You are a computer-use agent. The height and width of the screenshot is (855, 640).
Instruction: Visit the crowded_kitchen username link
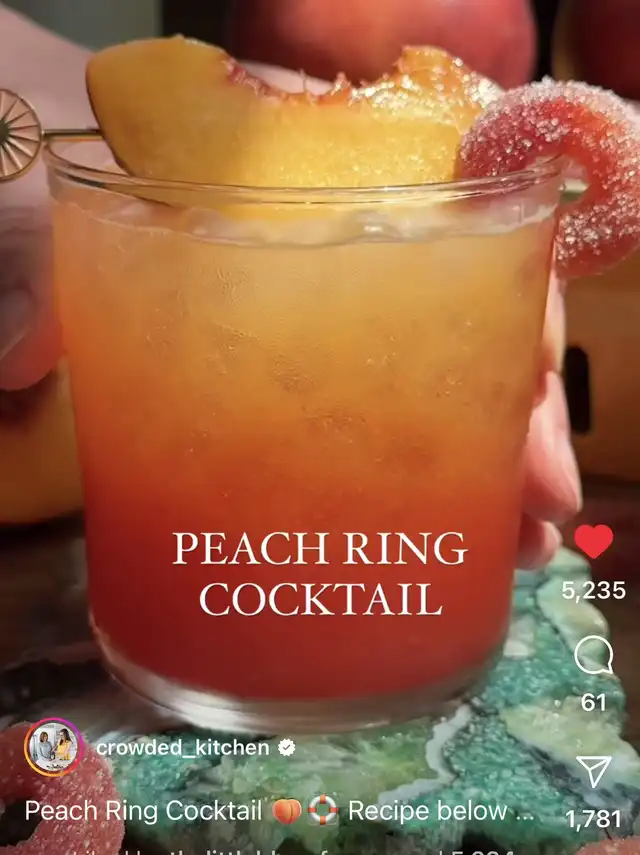[x=183, y=747]
